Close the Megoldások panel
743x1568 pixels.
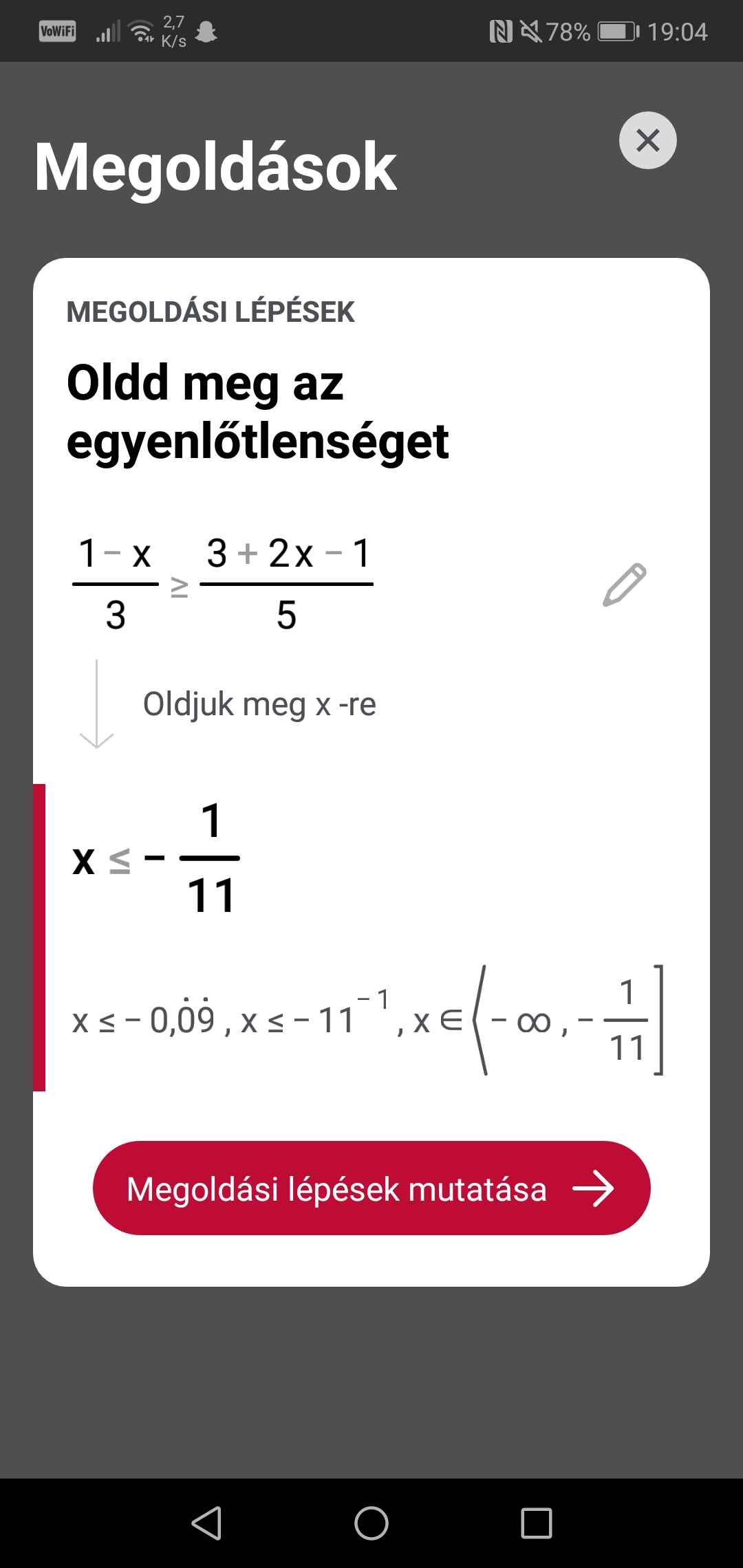tap(647, 140)
